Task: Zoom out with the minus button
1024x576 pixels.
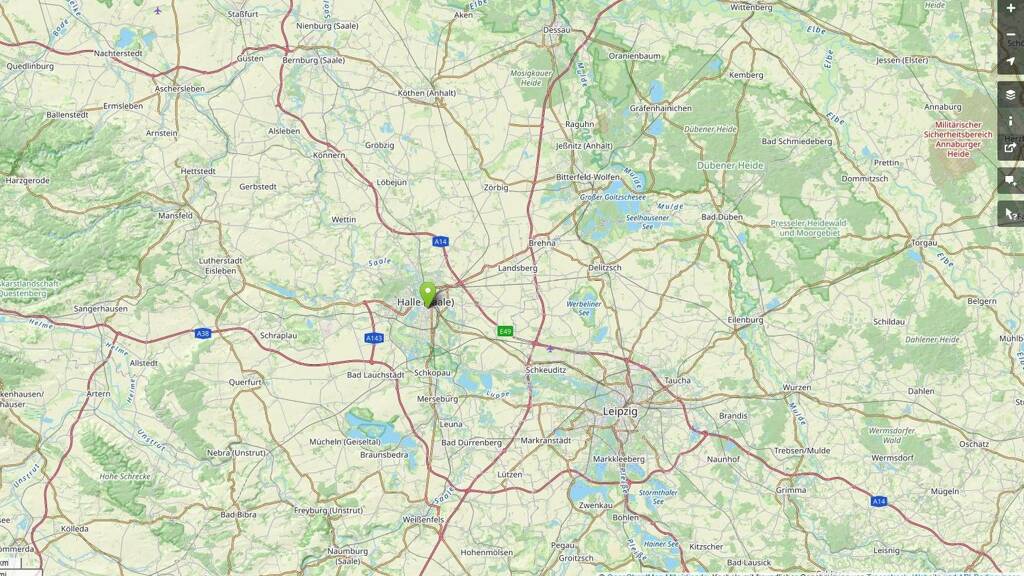Action: [1010, 35]
